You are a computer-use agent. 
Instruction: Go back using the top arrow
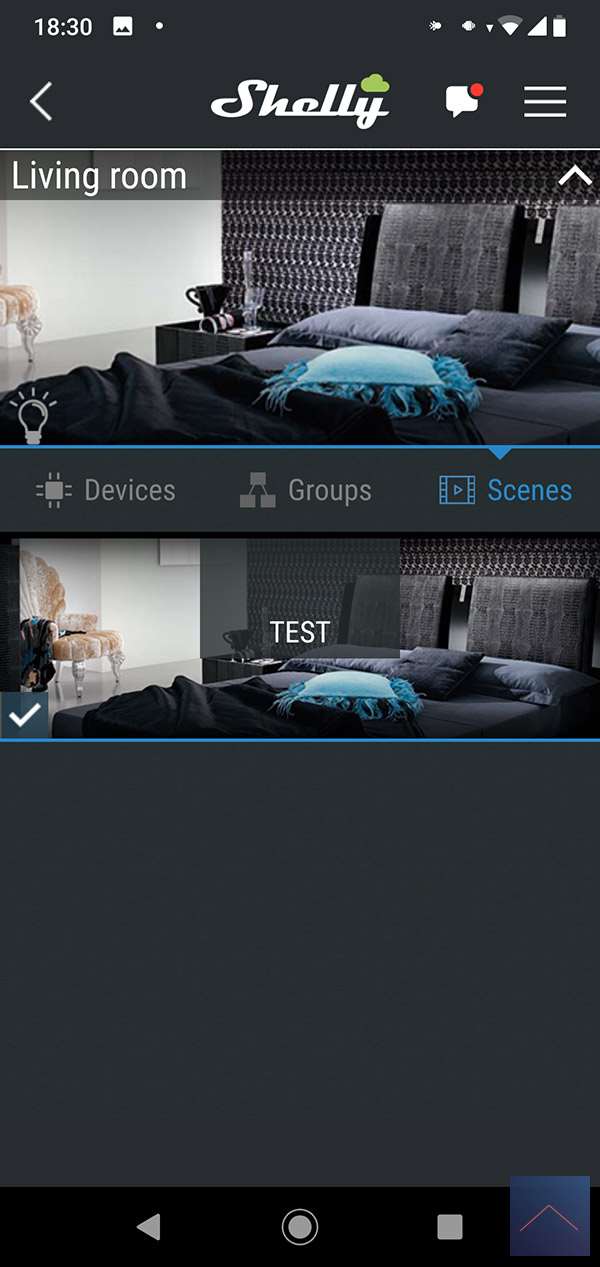[x=41, y=102]
